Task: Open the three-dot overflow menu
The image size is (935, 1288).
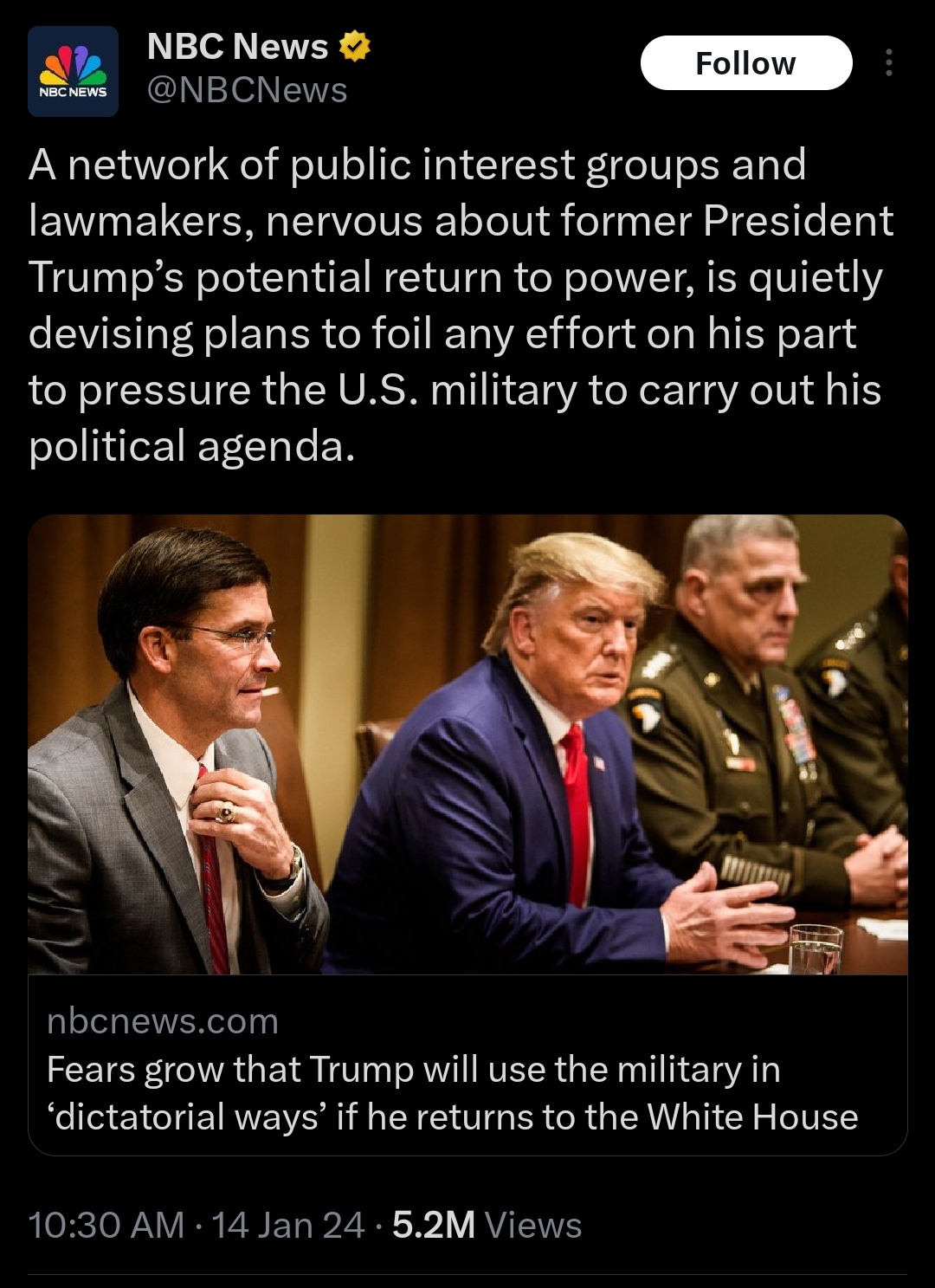Action: point(888,63)
